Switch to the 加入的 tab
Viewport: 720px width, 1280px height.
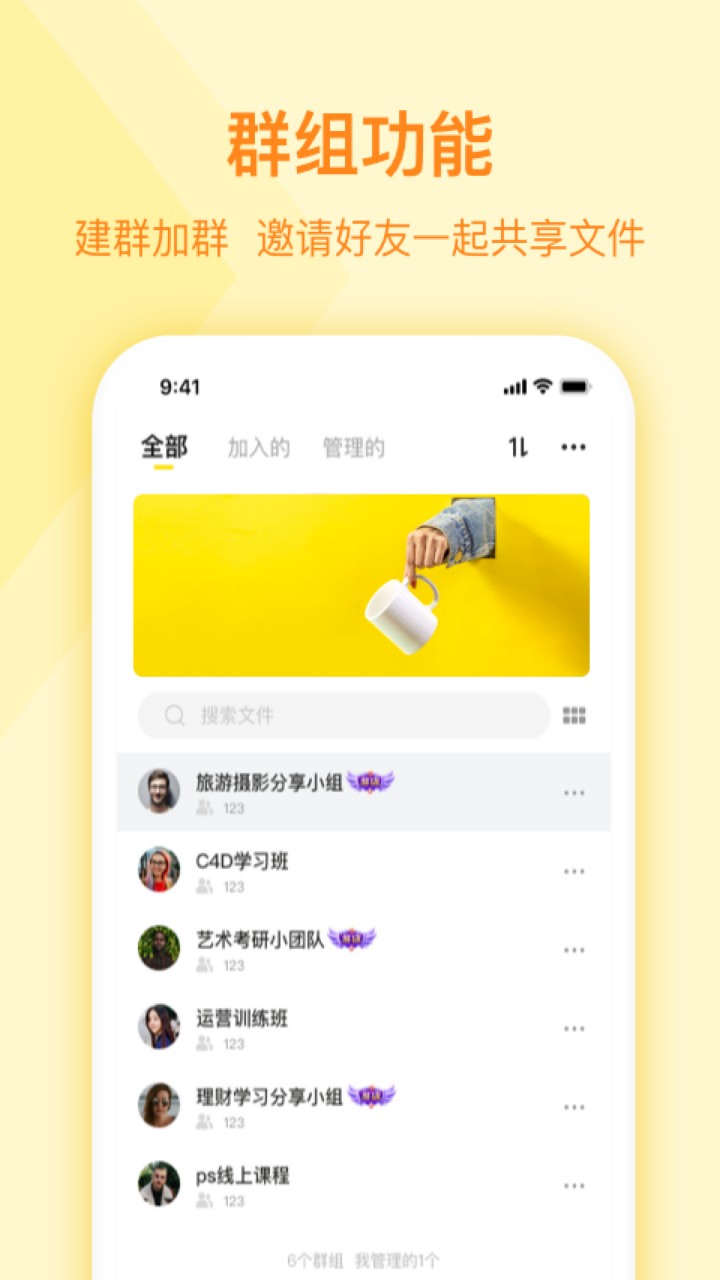point(258,447)
